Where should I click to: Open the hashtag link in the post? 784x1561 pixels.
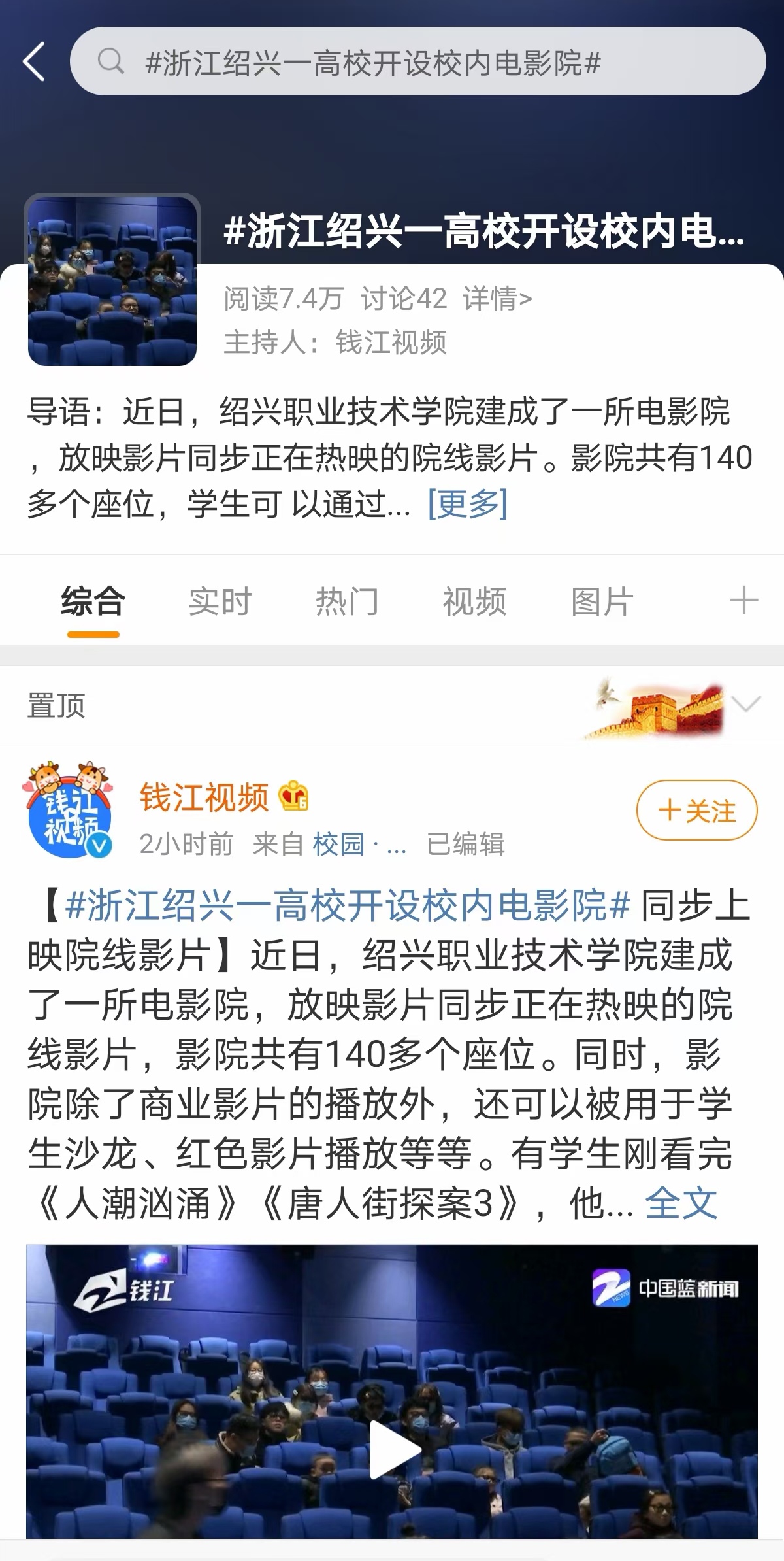click(x=347, y=906)
